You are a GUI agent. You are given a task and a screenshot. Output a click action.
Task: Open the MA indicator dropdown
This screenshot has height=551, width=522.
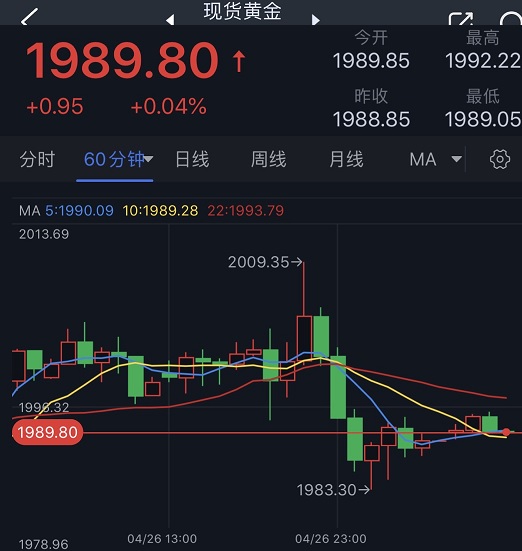(x=436, y=160)
